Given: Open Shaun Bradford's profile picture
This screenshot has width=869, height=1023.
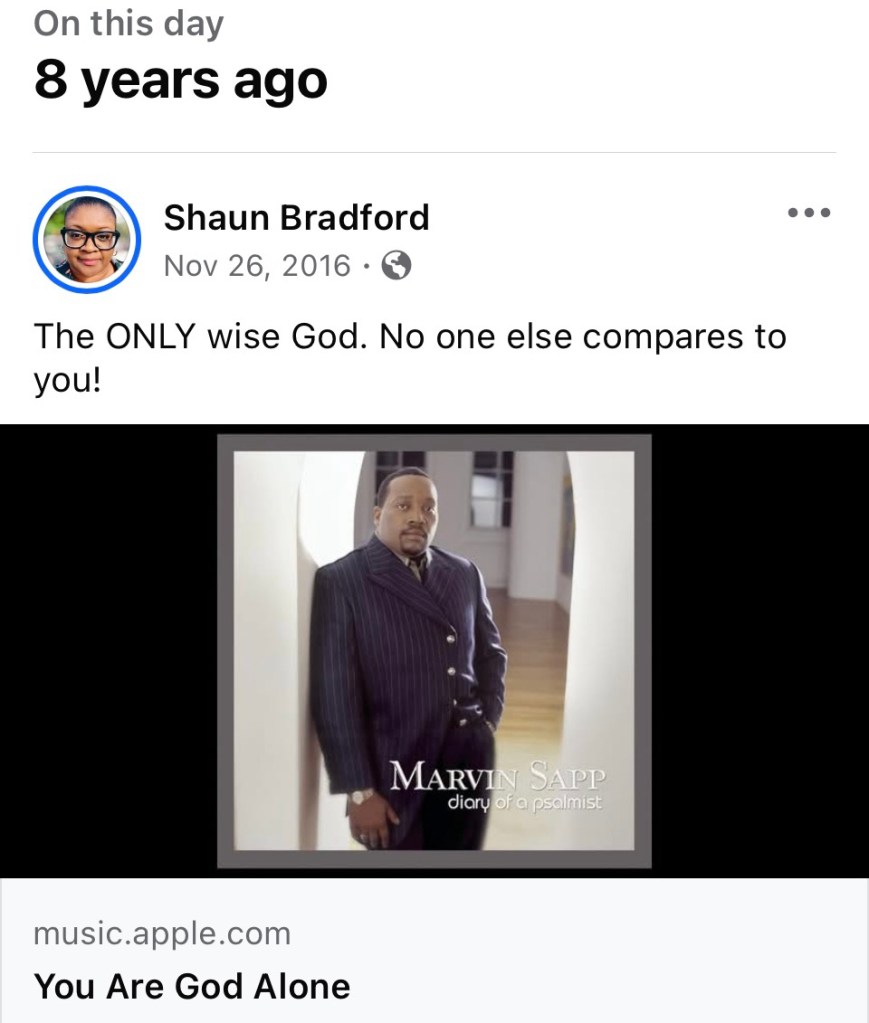Looking at the screenshot, I should click(x=87, y=239).
